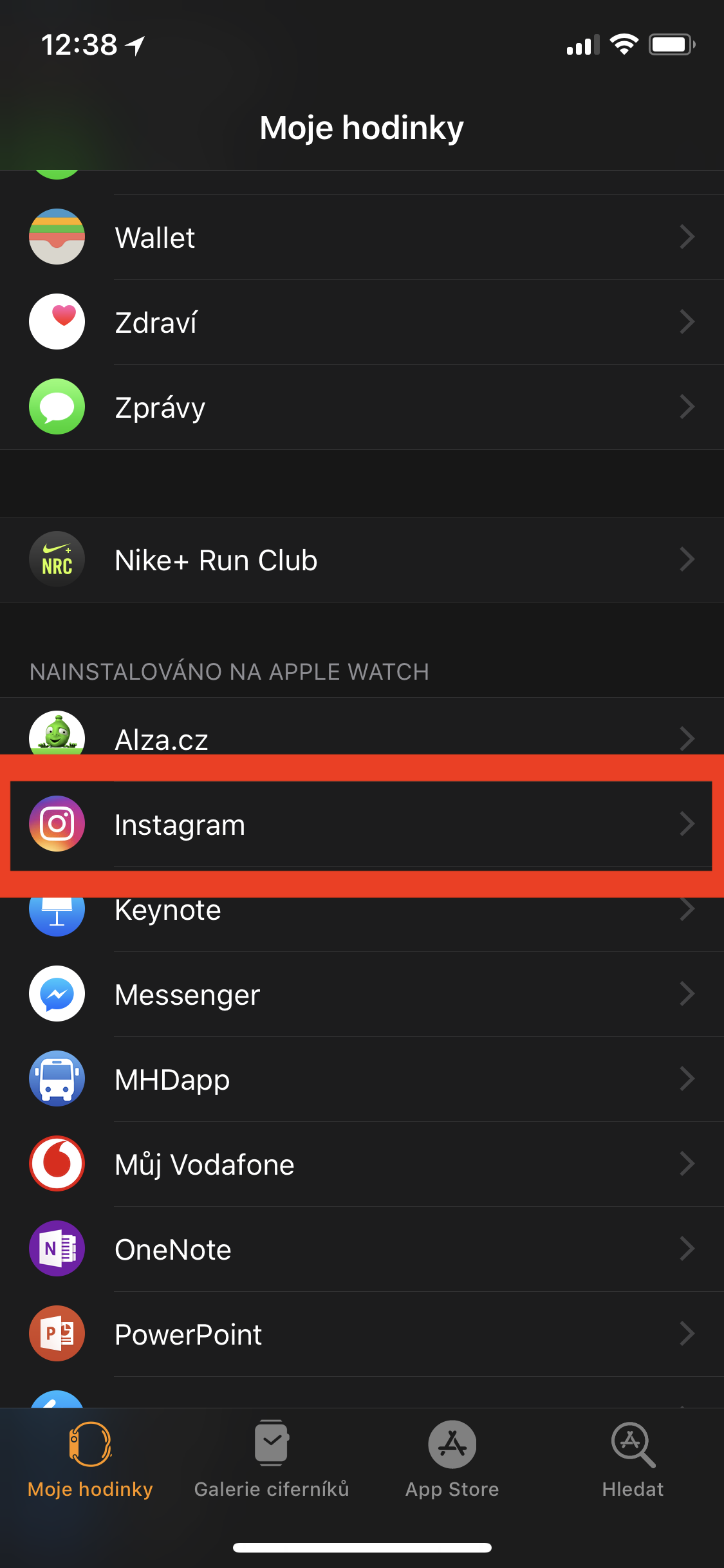Open Messenger watch settings
The width and height of the screenshot is (724, 1568).
pos(362,994)
